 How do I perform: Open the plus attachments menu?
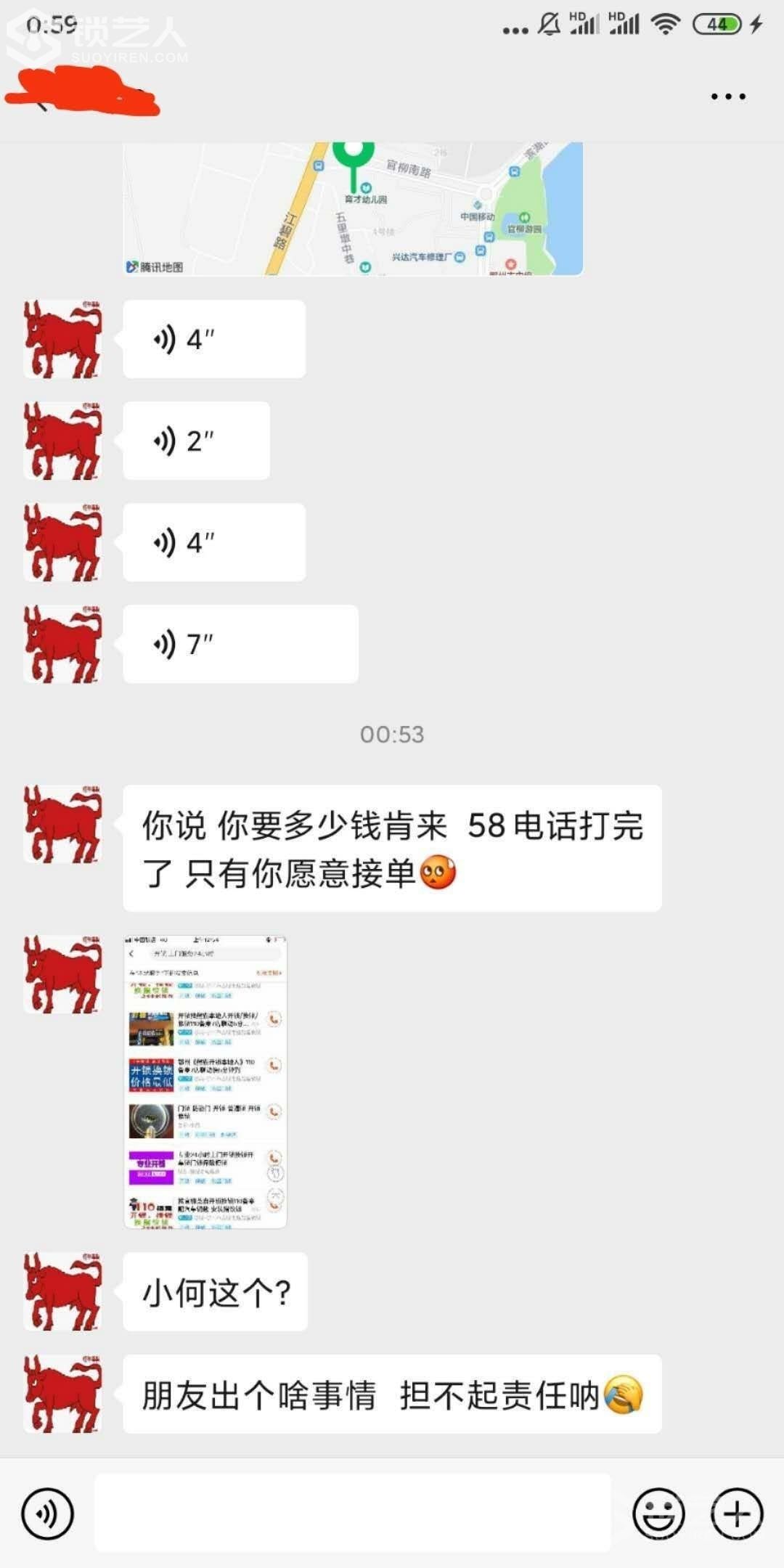(x=737, y=1514)
